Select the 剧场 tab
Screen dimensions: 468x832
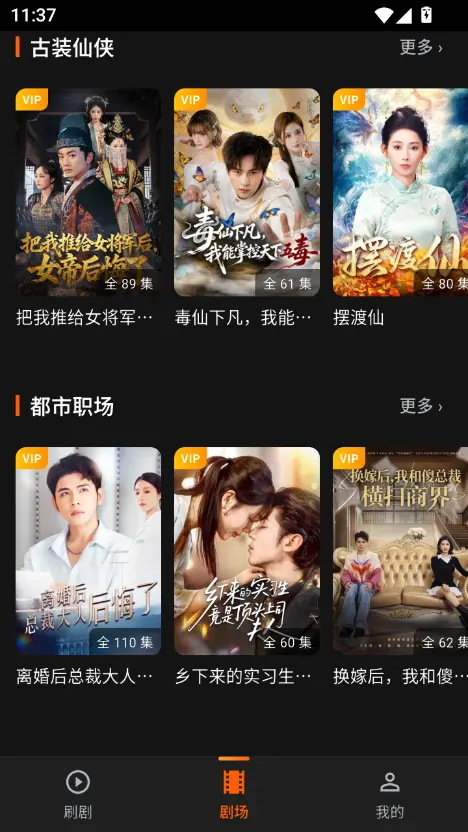click(234, 794)
